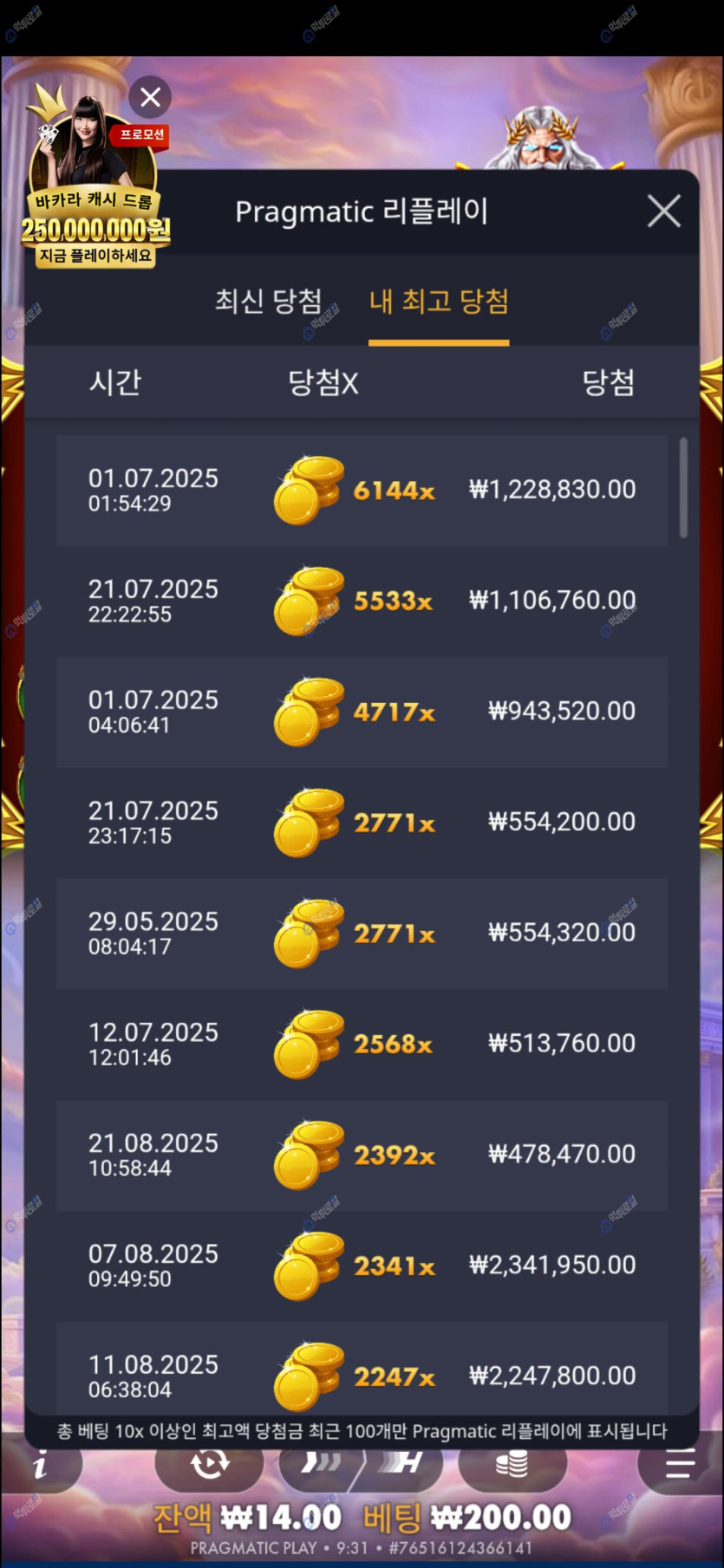
Task: Close the Pragmatic 리플레이 dialog
Action: tap(663, 211)
